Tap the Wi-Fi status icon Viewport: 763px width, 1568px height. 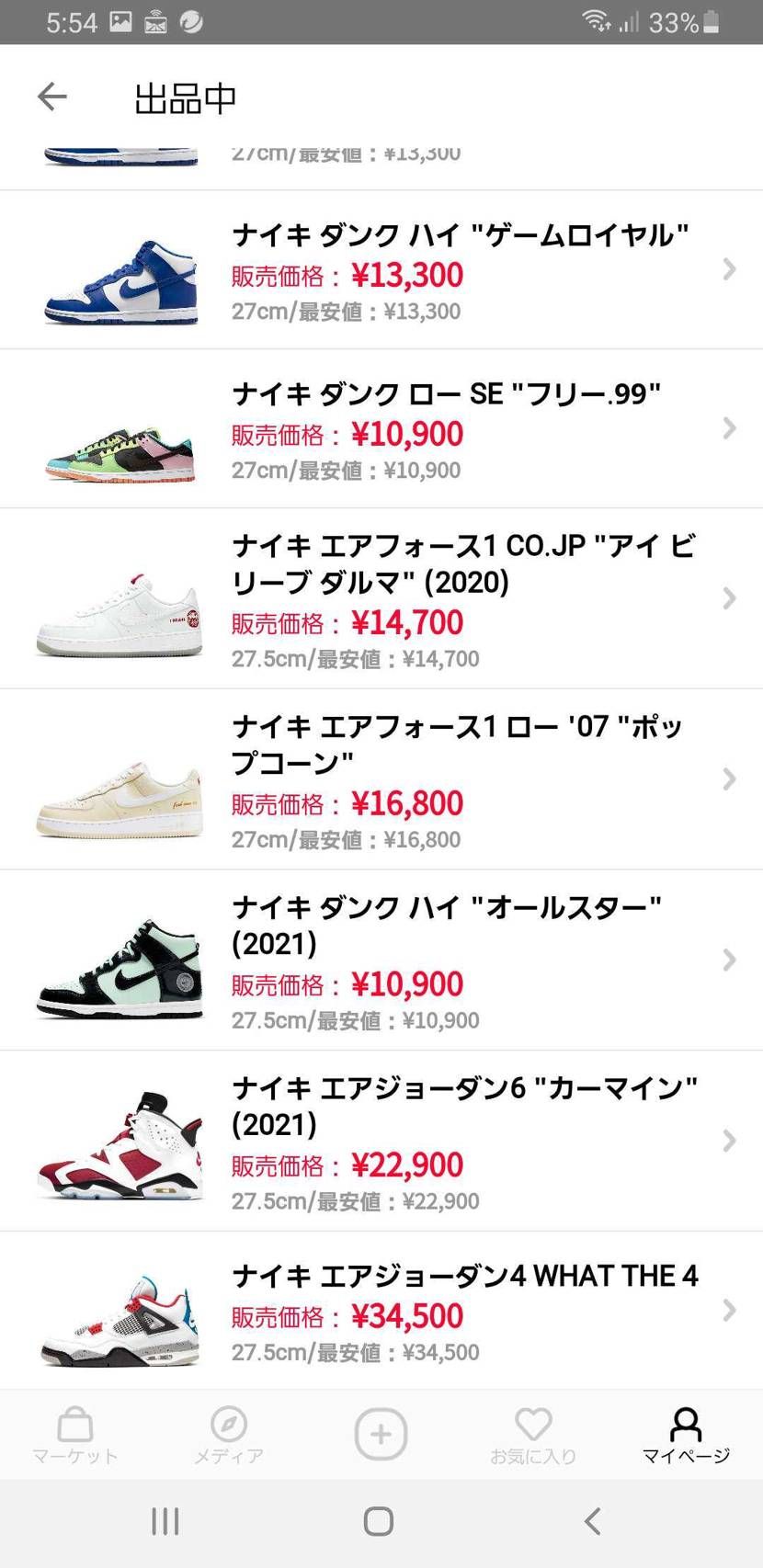[593, 20]
